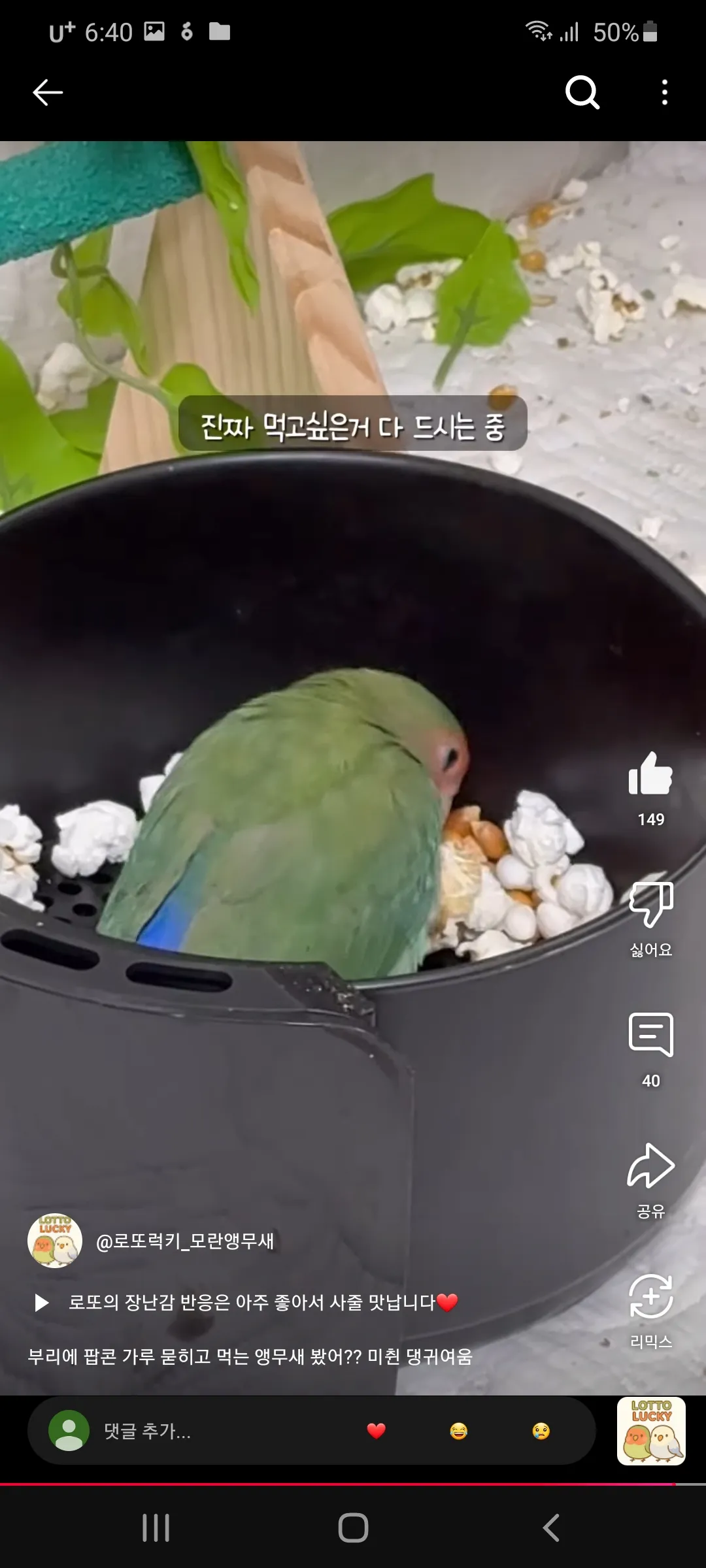Open the three-dot overflow menu
Image resolution: width=706 pixels, height=1568 pixels.
pyautogui.click(x=664, y=92)
